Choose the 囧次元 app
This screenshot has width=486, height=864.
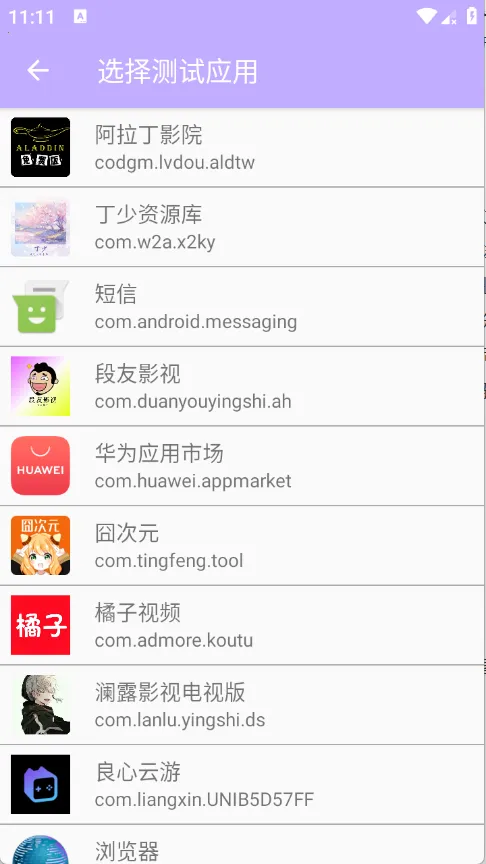pyautogui.click(x=242, y=546)
